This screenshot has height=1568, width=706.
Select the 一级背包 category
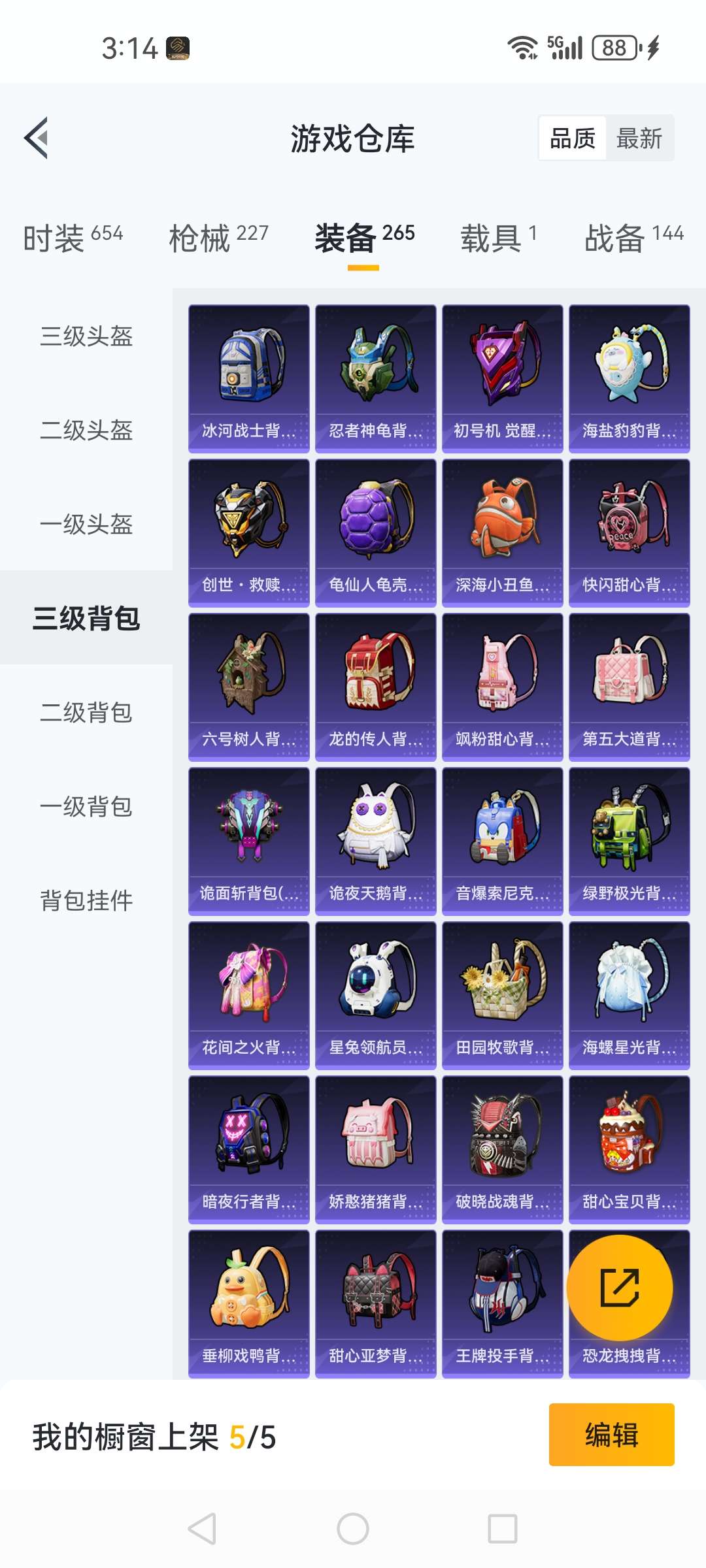(x=86, y=806)
